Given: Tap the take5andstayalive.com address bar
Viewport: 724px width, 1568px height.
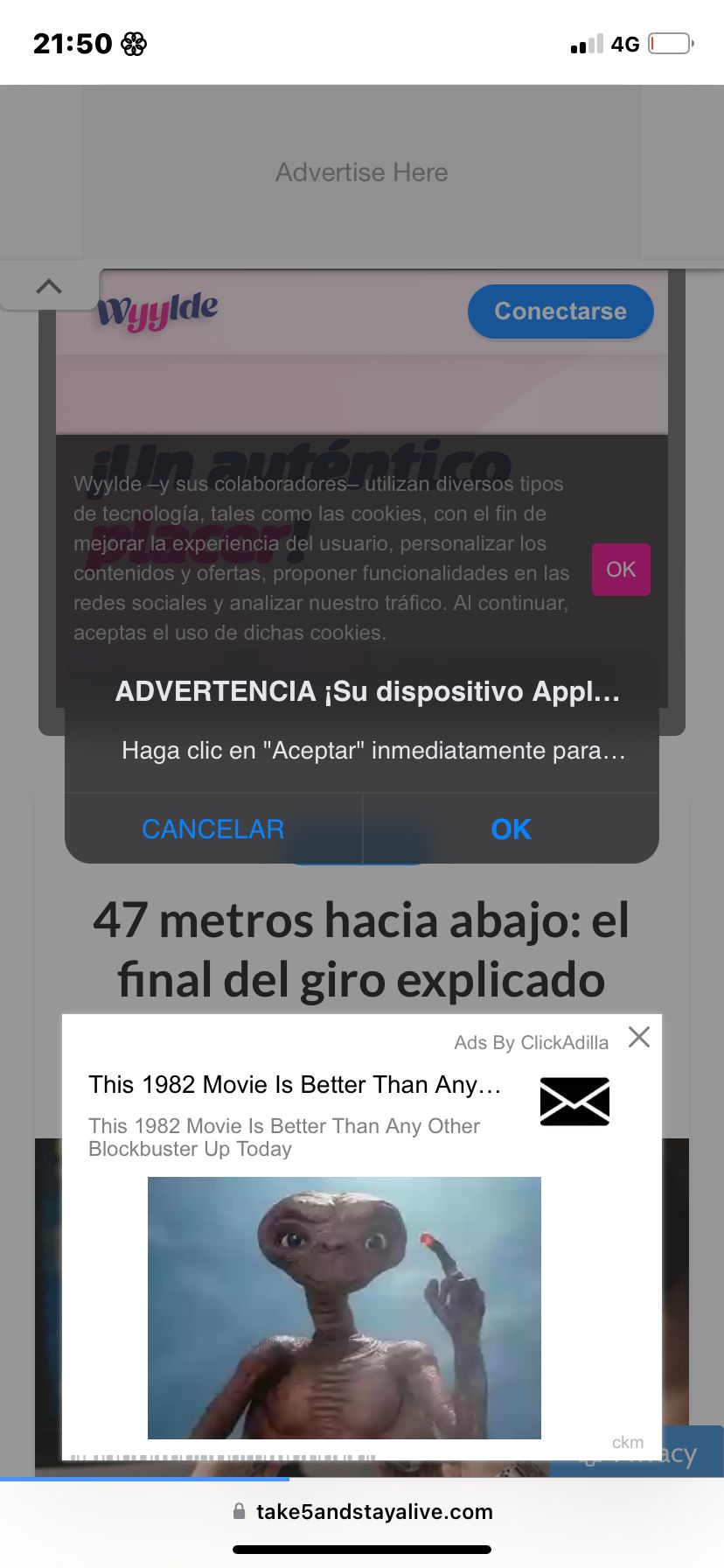Looking at the screenshot, I should pos(362,1511).
